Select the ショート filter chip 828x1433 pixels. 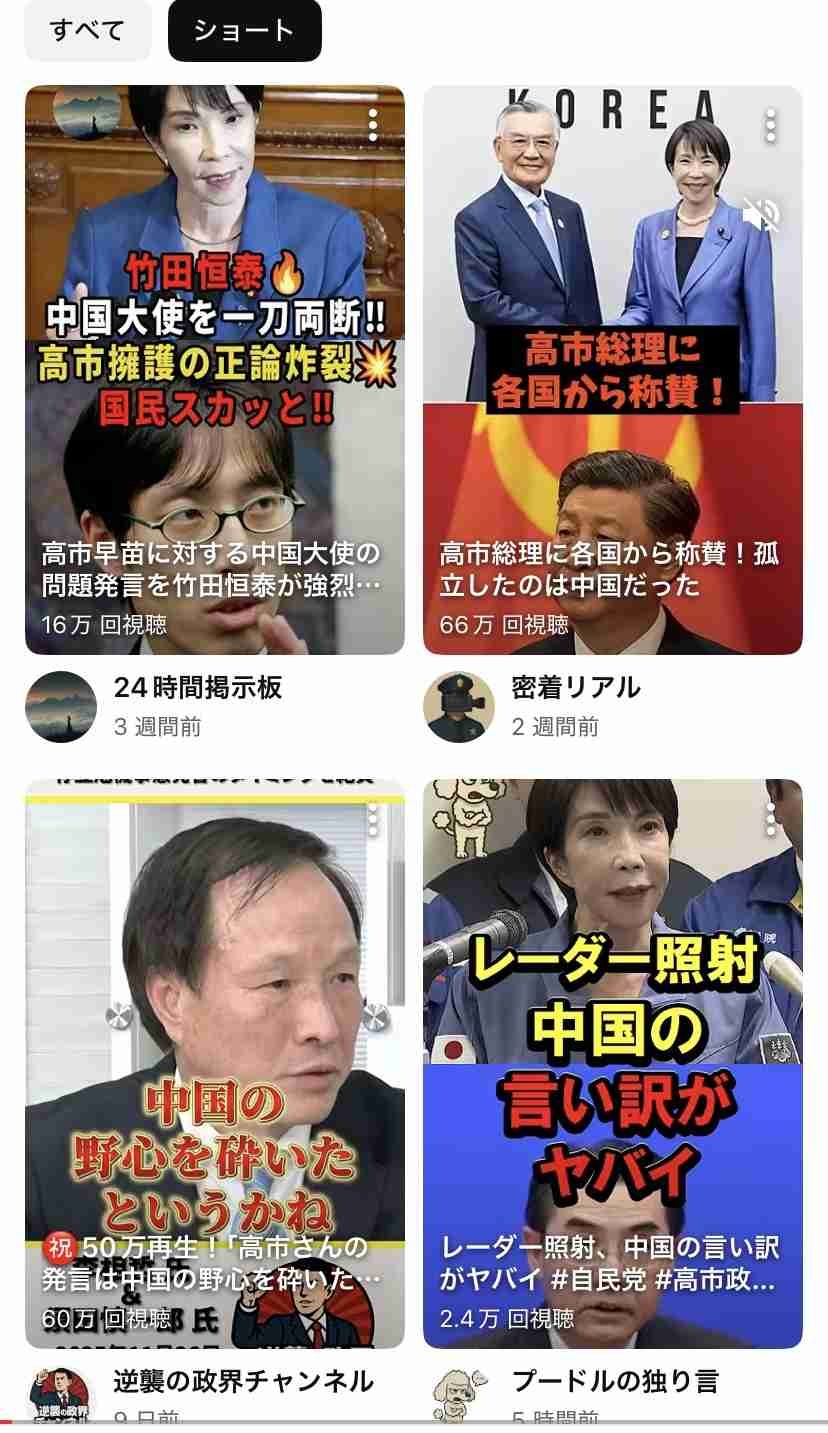244,31
